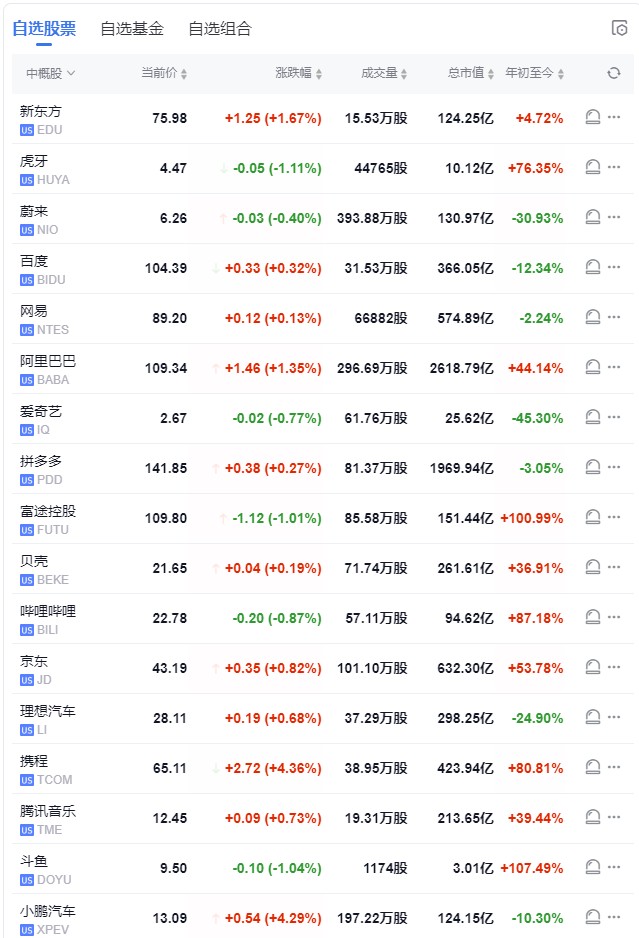Switch to the 自选组合 tab
This screenshot has height=938, width=639.
(x=220, y=29)
